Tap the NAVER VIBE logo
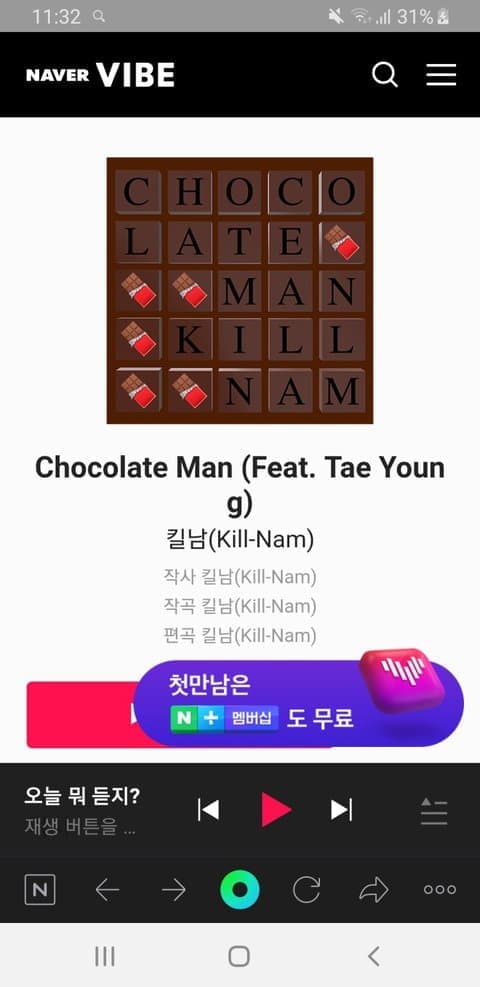The height and width of the screenshot is (987, 480). (x=100, y=76)
